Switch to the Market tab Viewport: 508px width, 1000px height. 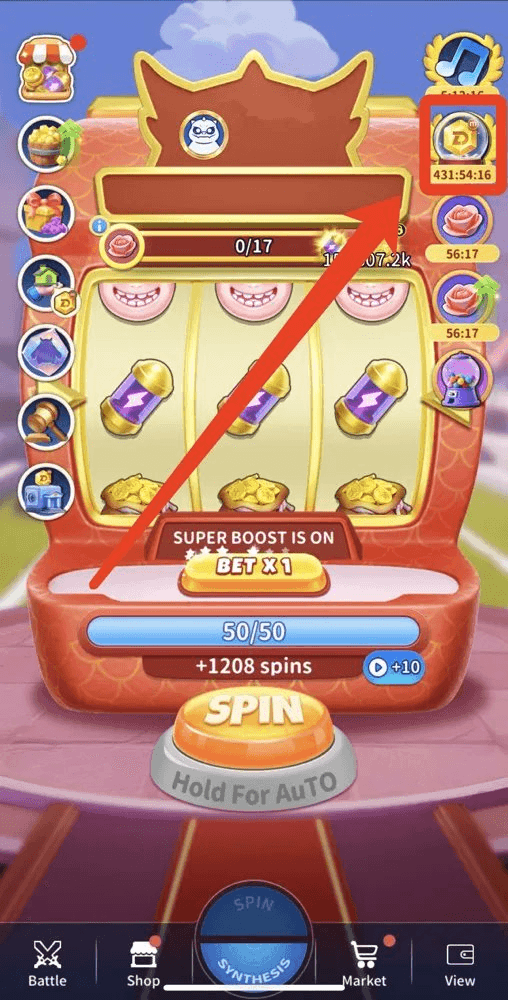(366, 964)
